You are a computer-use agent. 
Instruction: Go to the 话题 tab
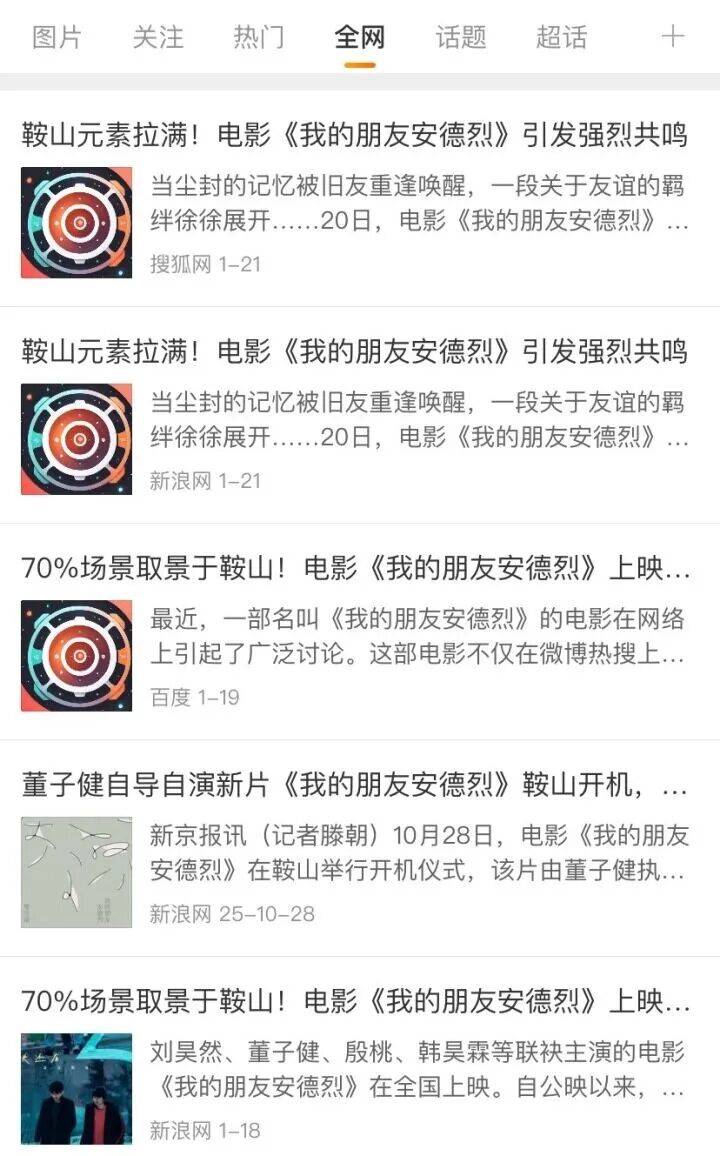pyautogui.click(x=461, y=38)
